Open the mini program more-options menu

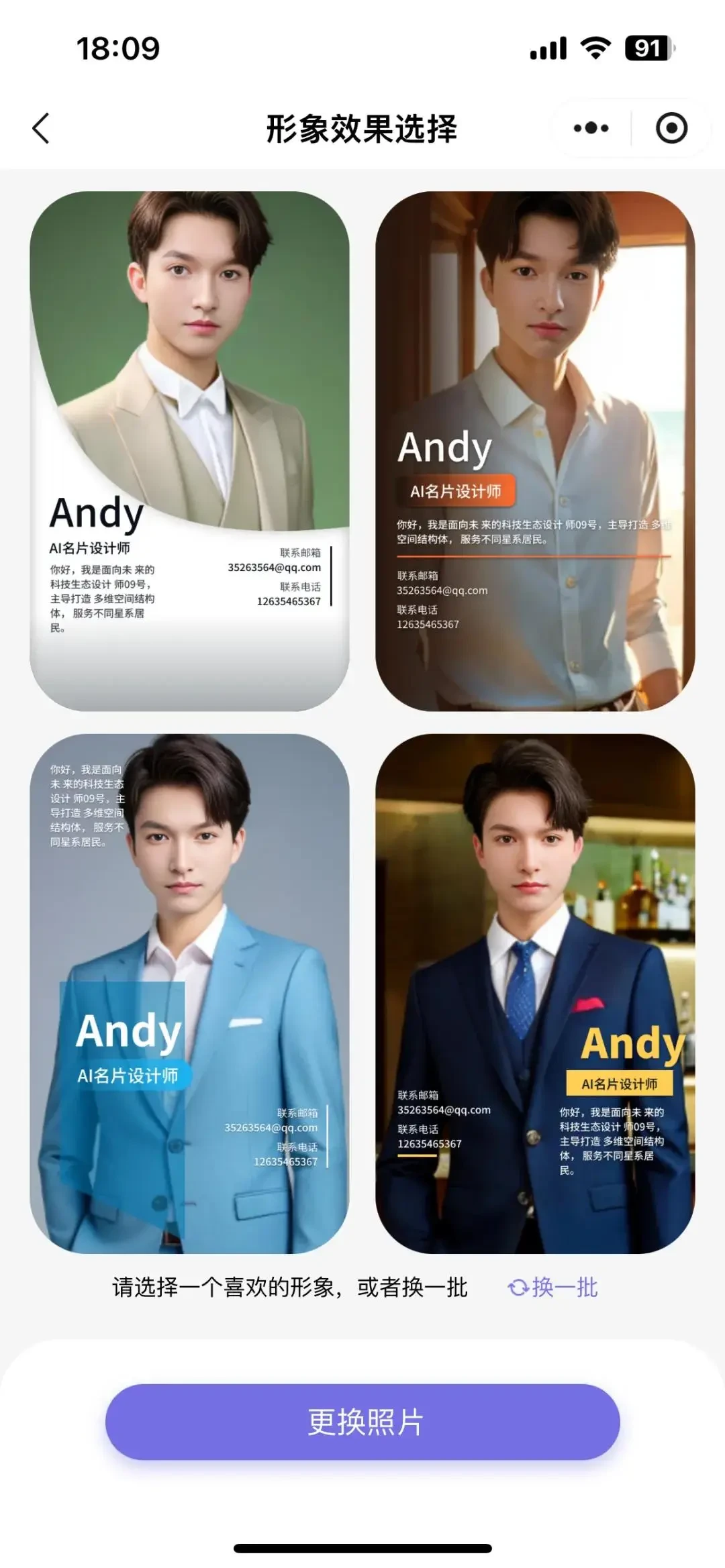pos(591,128)
